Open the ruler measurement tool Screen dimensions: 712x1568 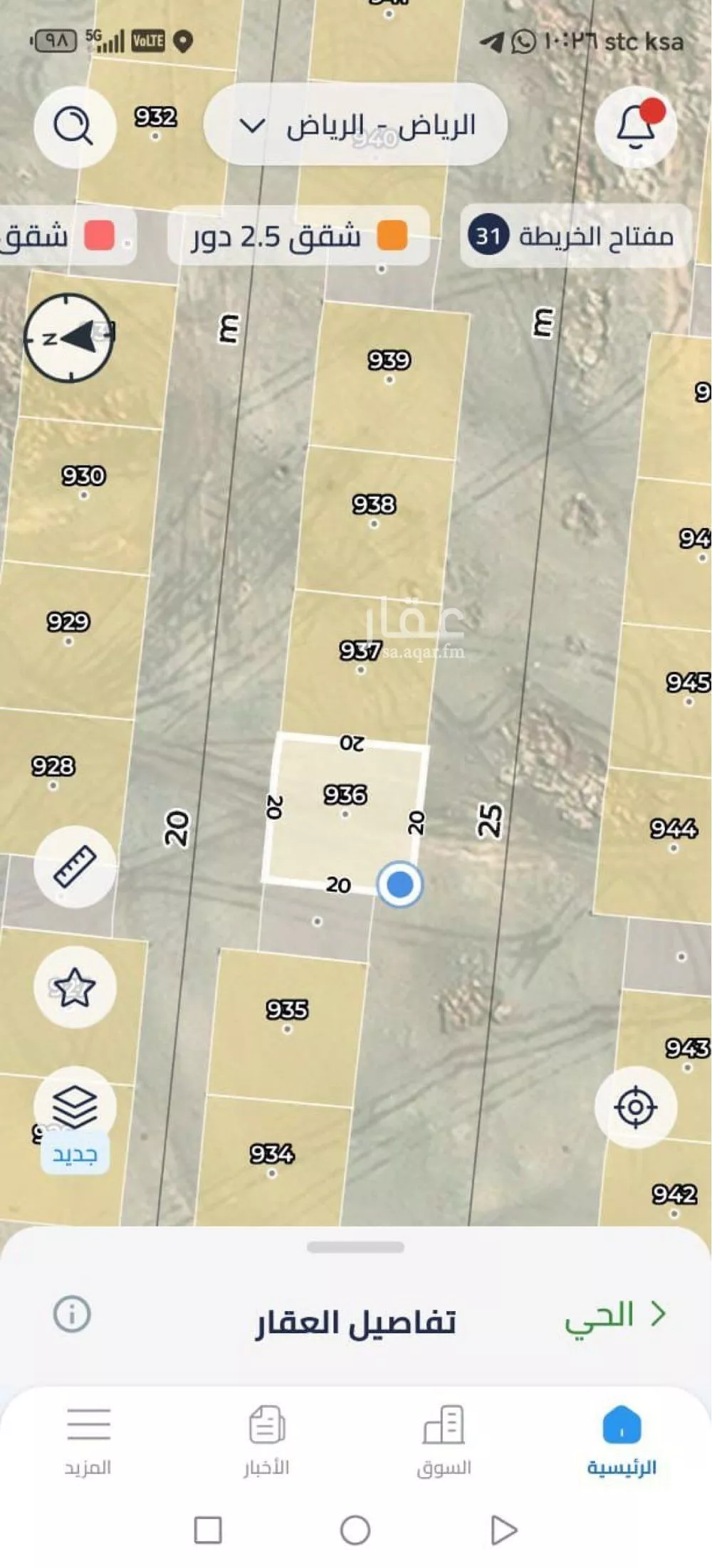(x=75, y=865)
